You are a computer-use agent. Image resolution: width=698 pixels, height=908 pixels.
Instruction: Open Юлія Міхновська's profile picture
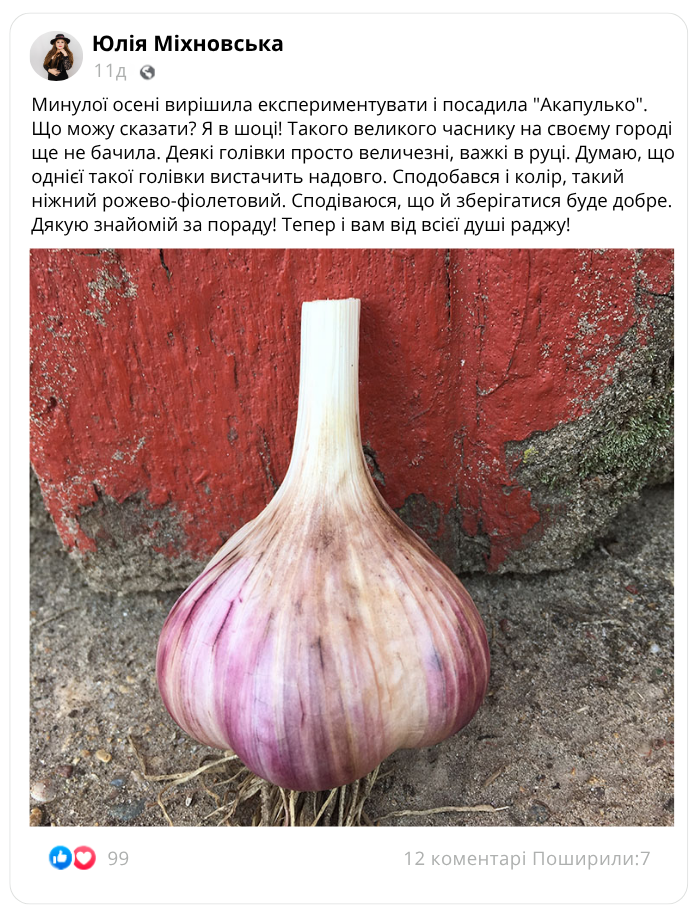pos(56,56)
